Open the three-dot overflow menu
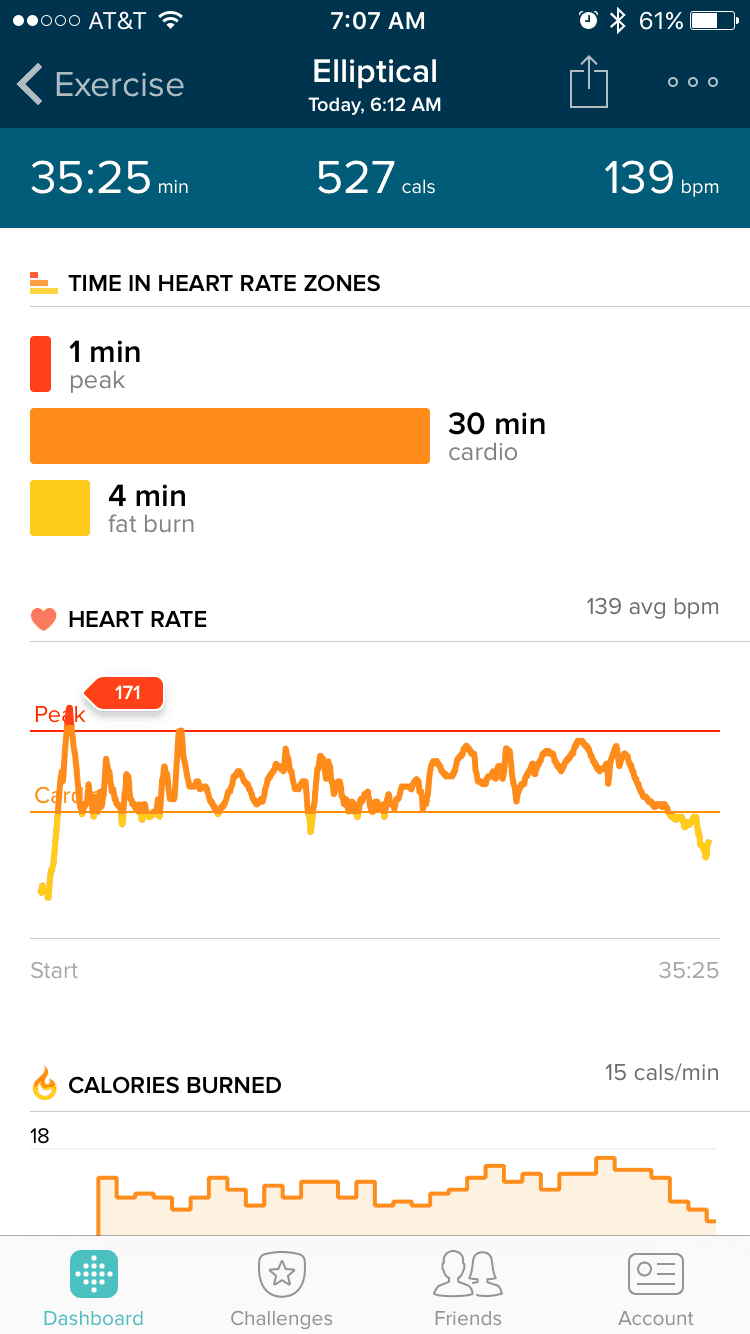Viewport: 750px width, 1334px height. point(693,83)
